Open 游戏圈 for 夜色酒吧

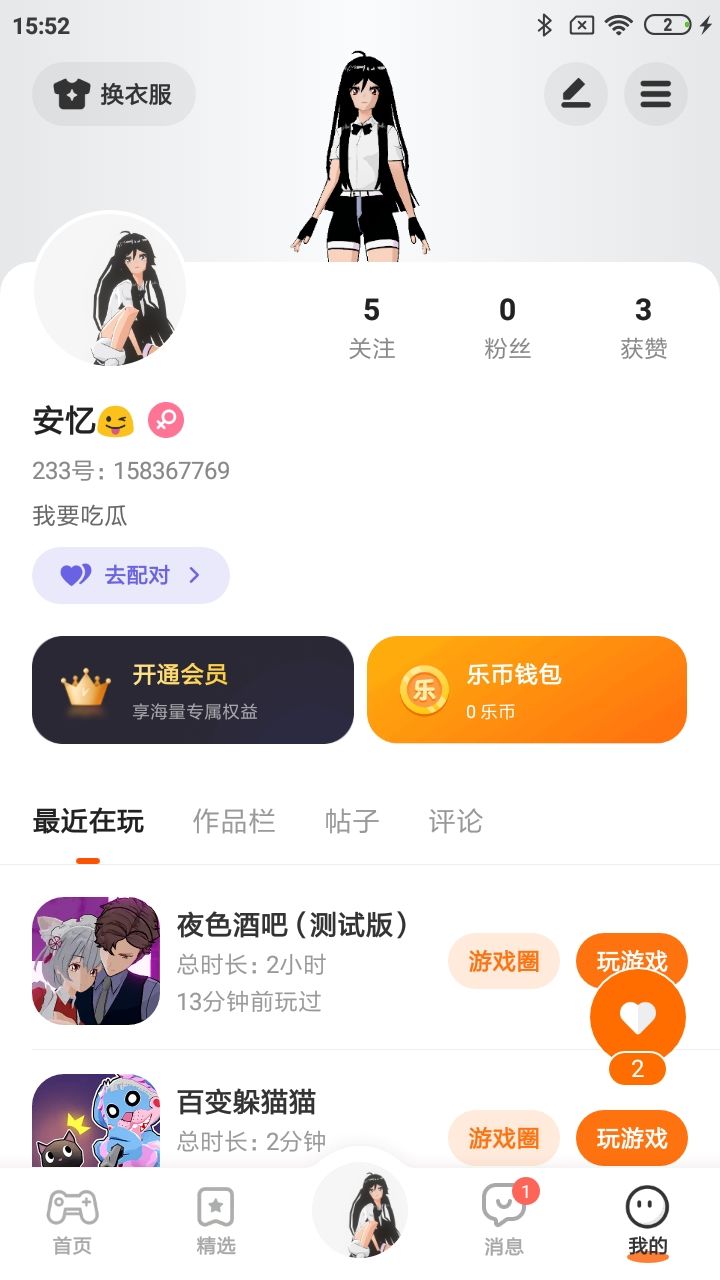[503, 961]
